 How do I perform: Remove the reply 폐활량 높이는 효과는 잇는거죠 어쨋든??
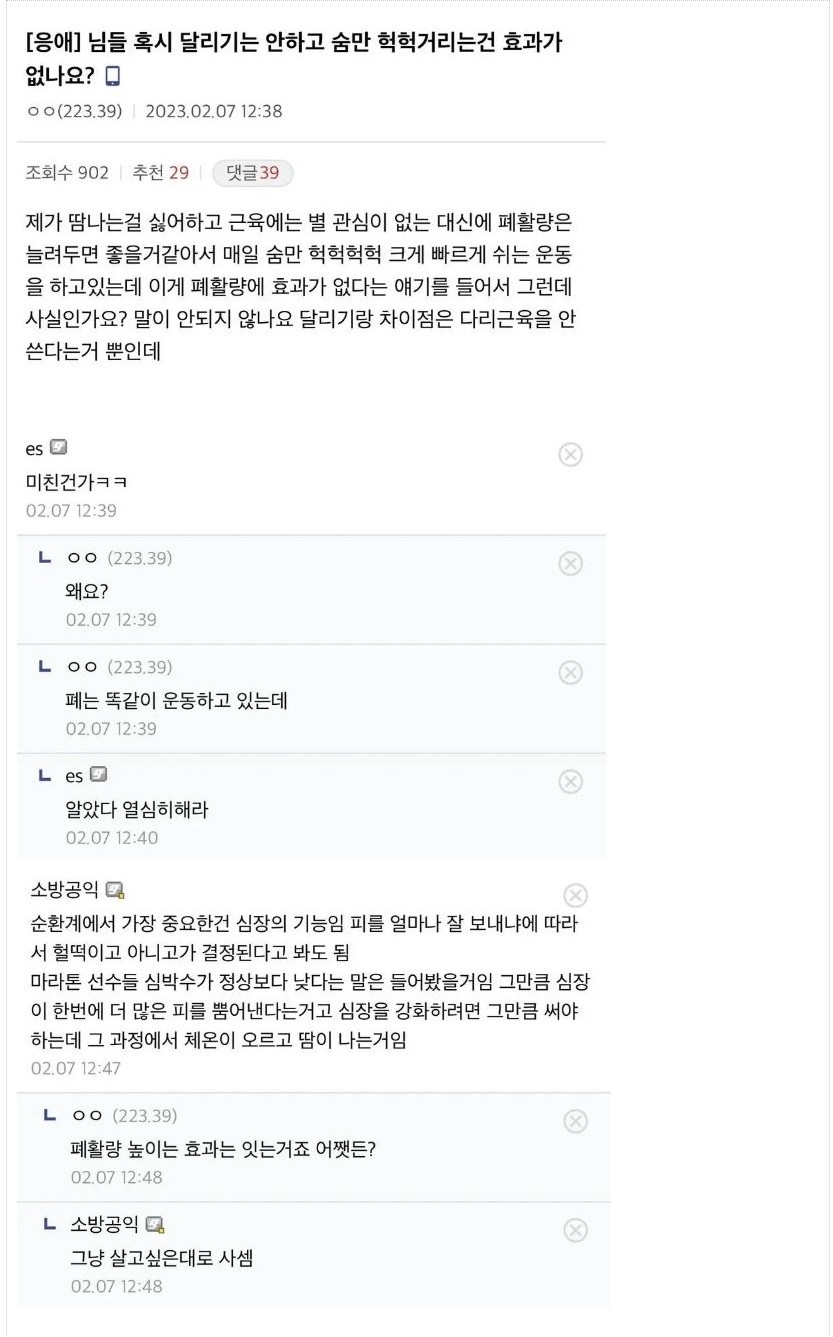[576, 1121]
